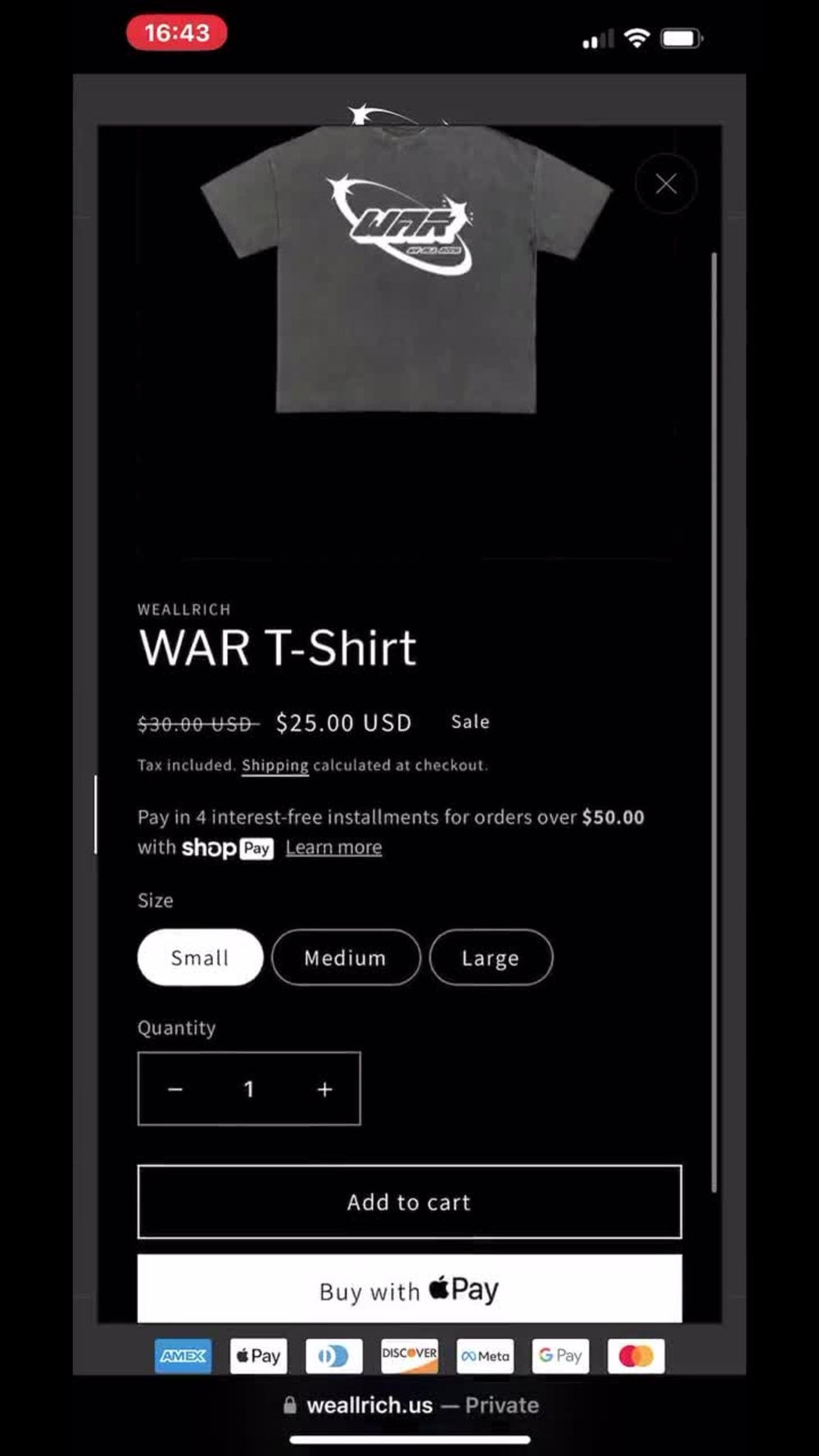This screenshot has width=819, height=1456.
Task: Close the product quick view
Action: tap(666, 183)
